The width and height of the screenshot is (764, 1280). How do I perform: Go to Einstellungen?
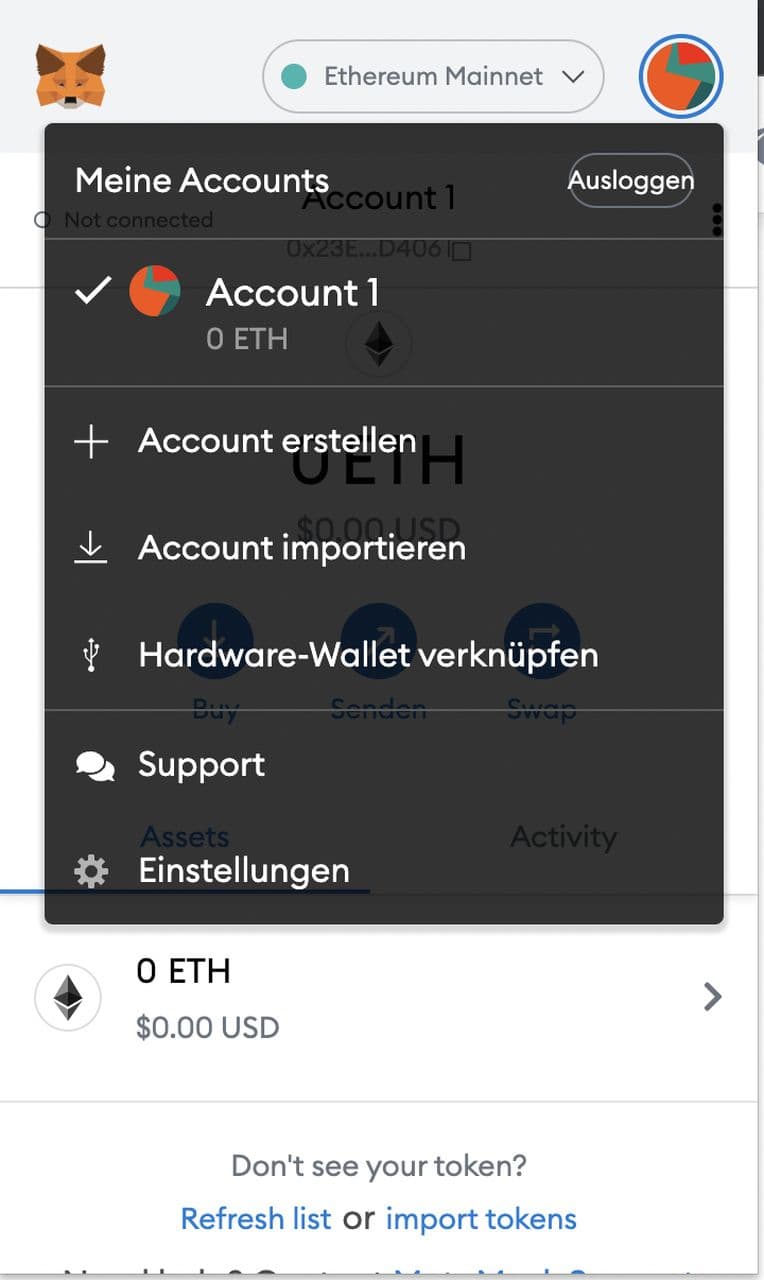click(243, 871)
